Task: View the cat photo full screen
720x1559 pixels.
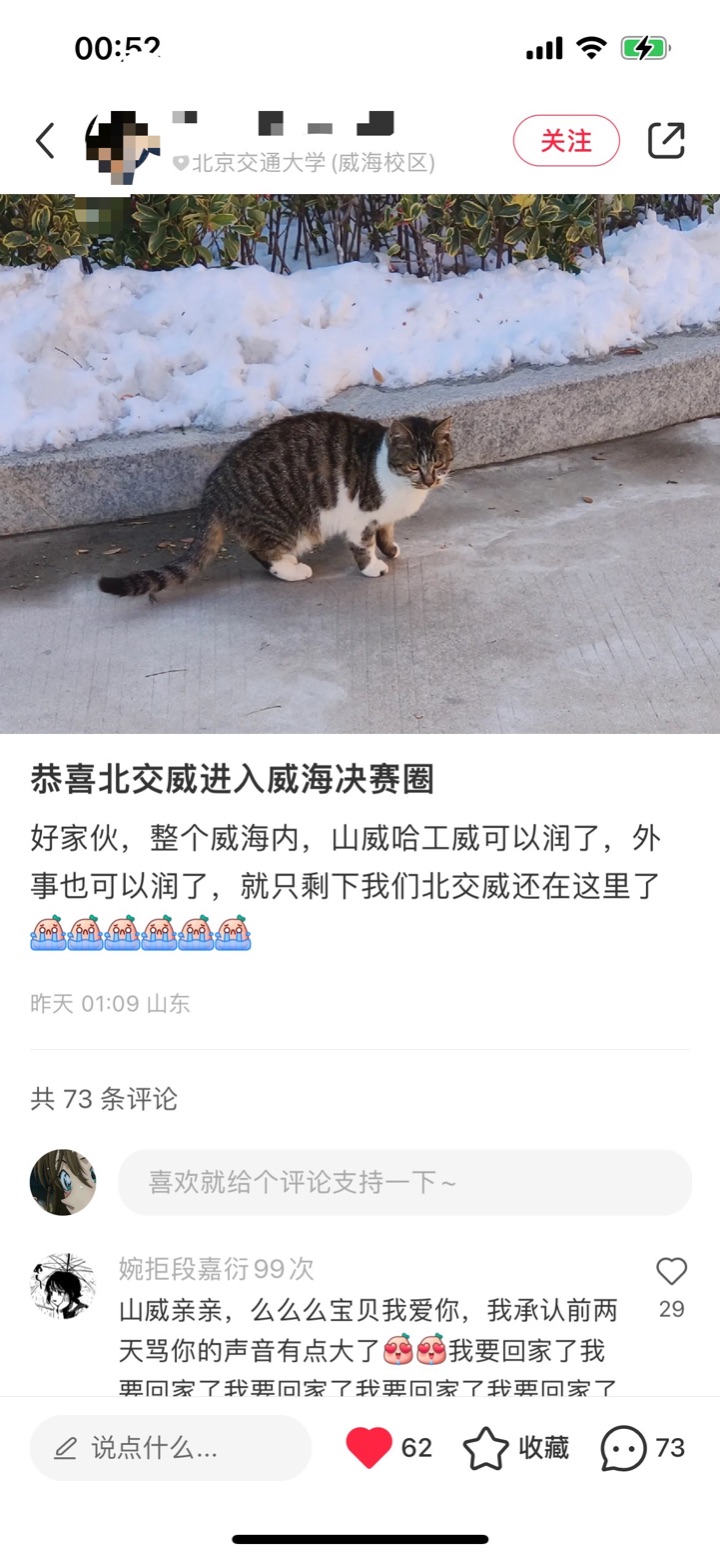Action: coord(360,463)
